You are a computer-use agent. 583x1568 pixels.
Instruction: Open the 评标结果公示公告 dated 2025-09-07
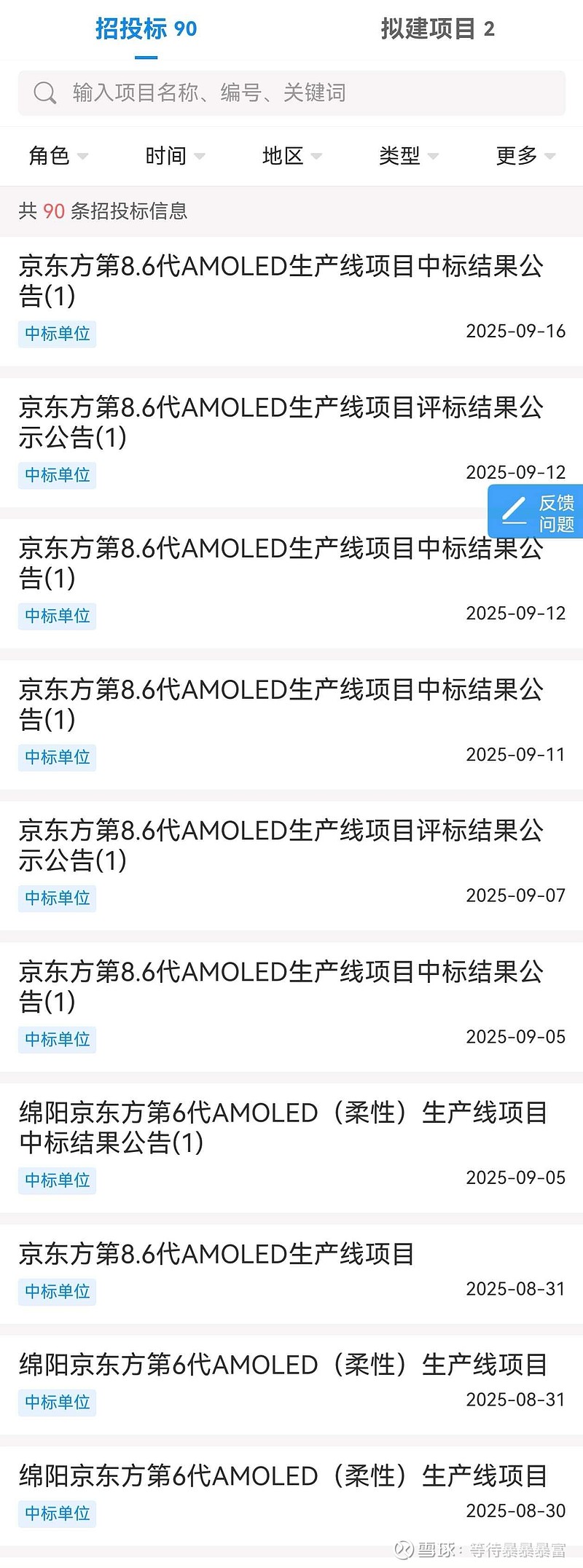281,845
